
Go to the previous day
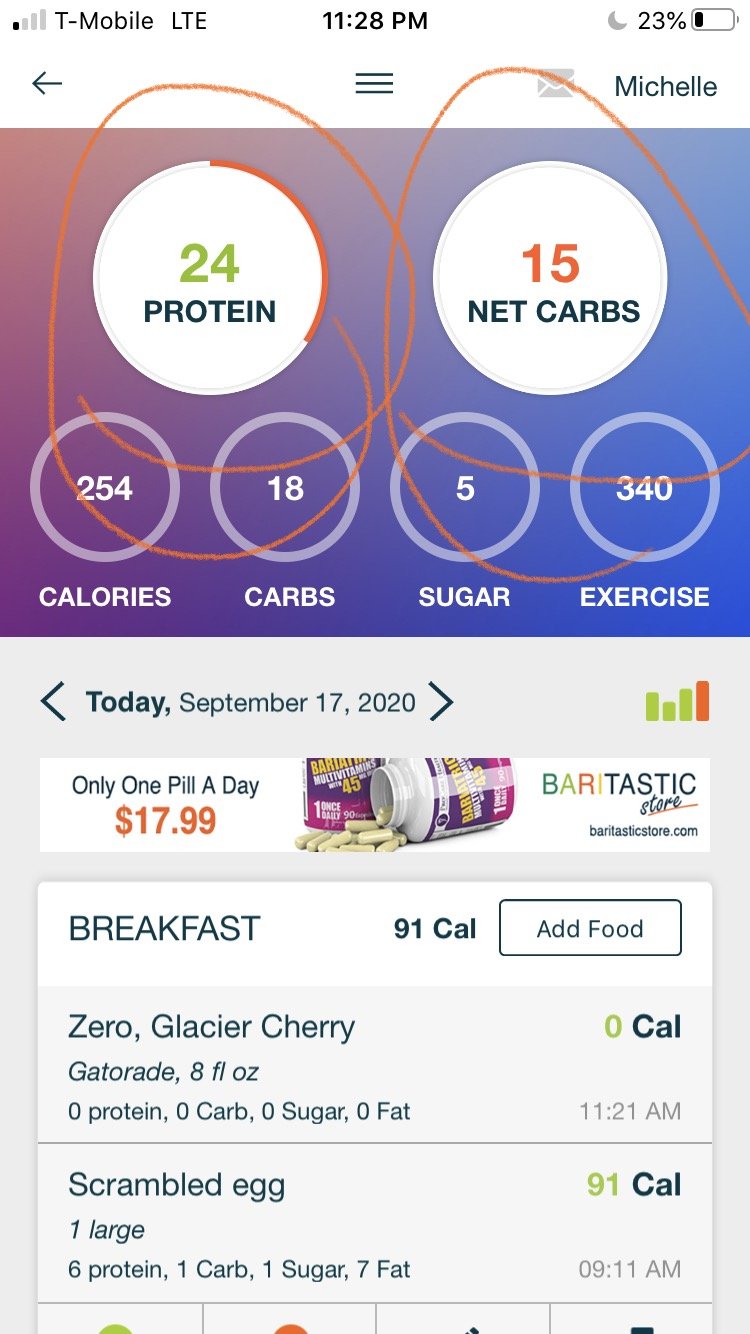point(53,702)
